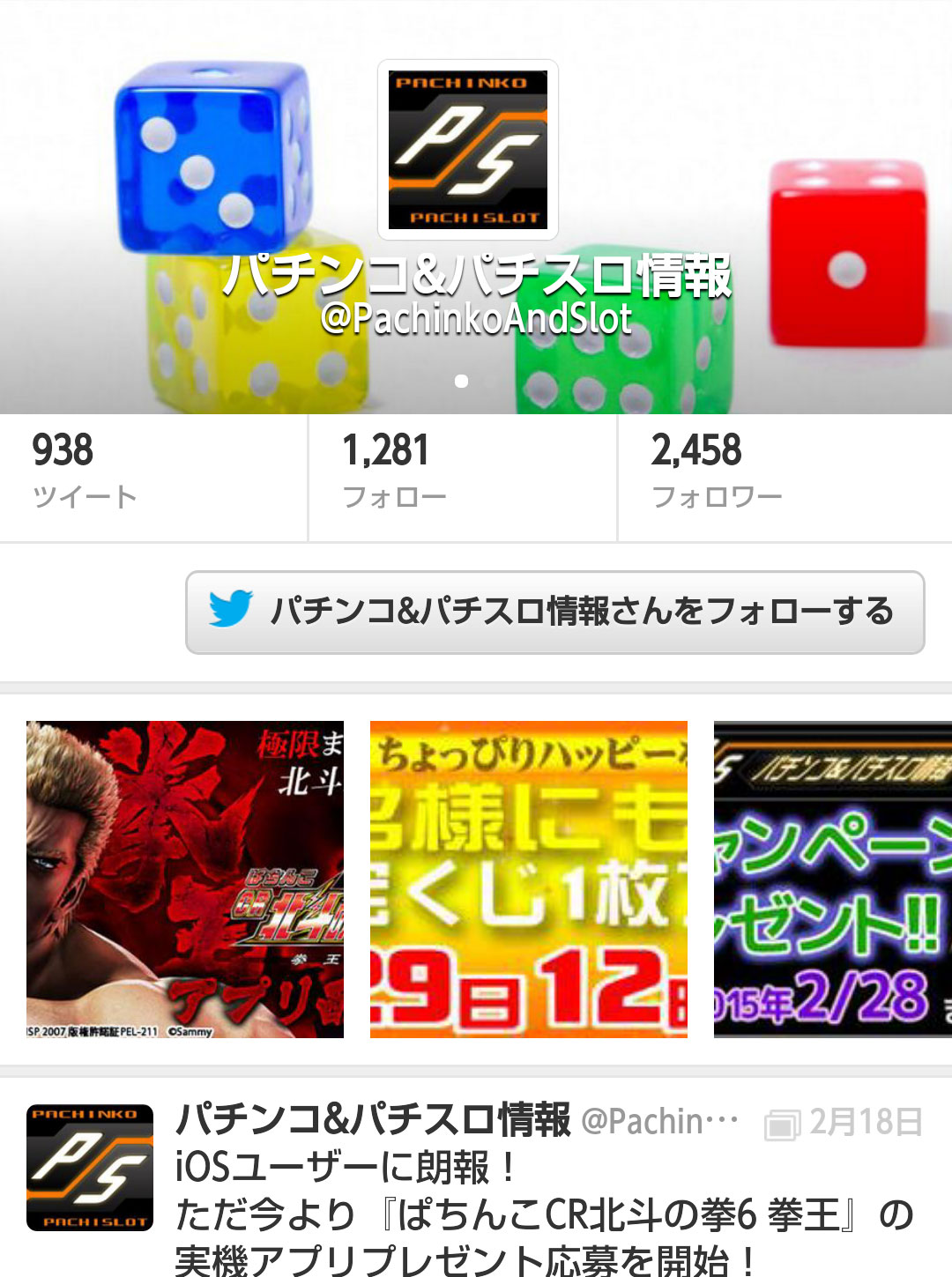Open the 北斗の拳 media thumbnail
Screen dimensions: 952x1277
click(185, 879)
